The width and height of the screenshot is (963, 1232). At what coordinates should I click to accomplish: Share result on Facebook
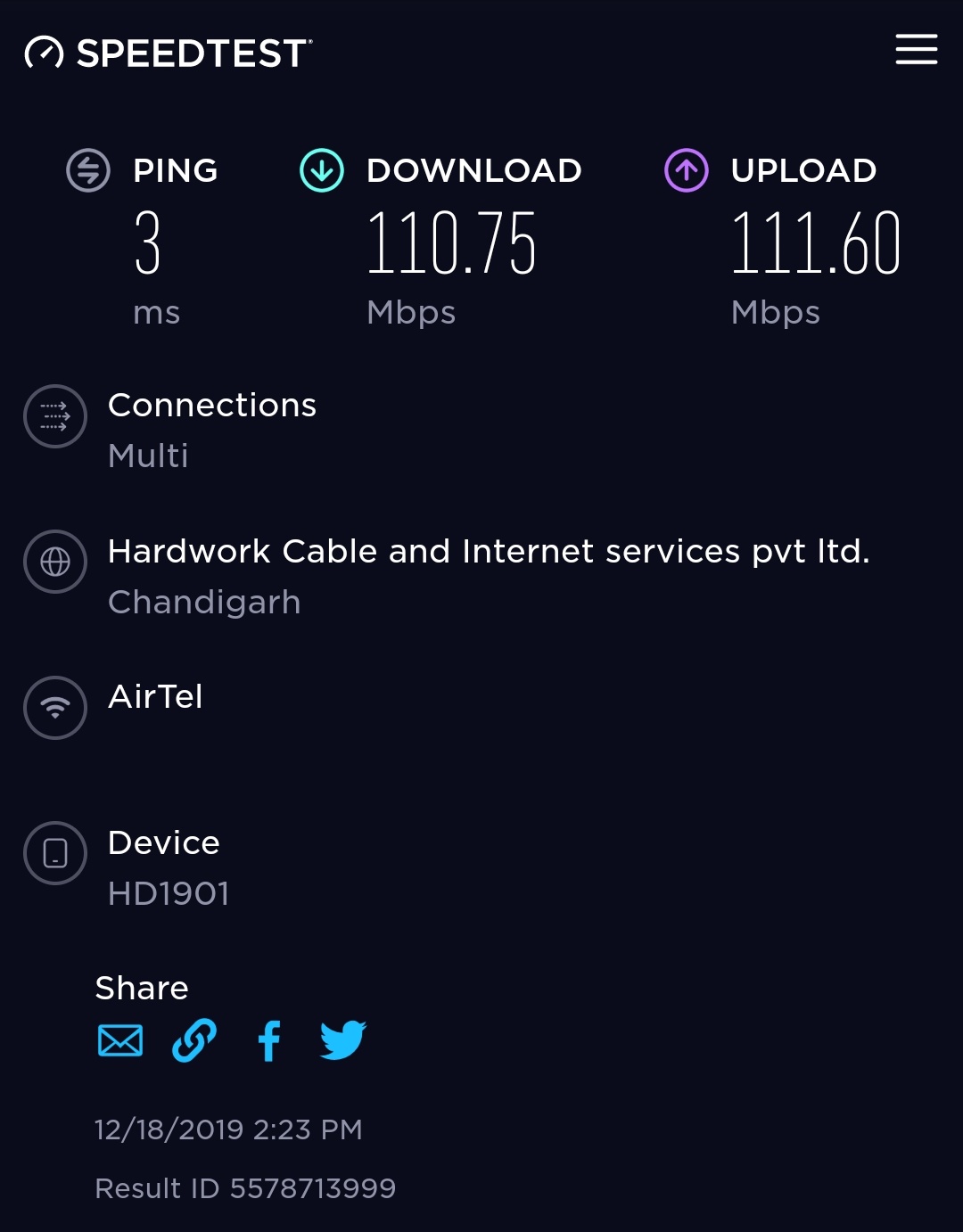click(x=268, y=1040)
